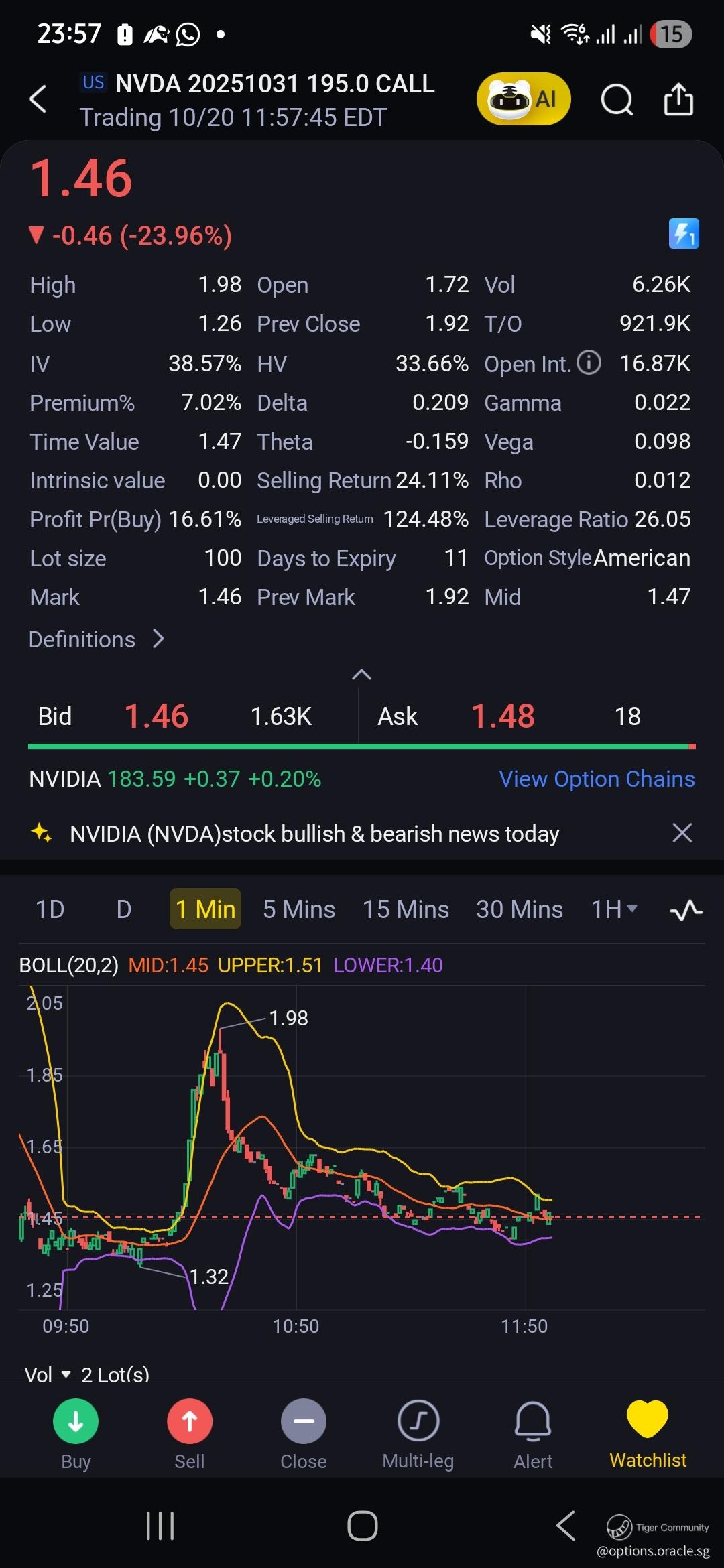Show the 15 Mins chart interval
724x1568 pixels.
406,909
